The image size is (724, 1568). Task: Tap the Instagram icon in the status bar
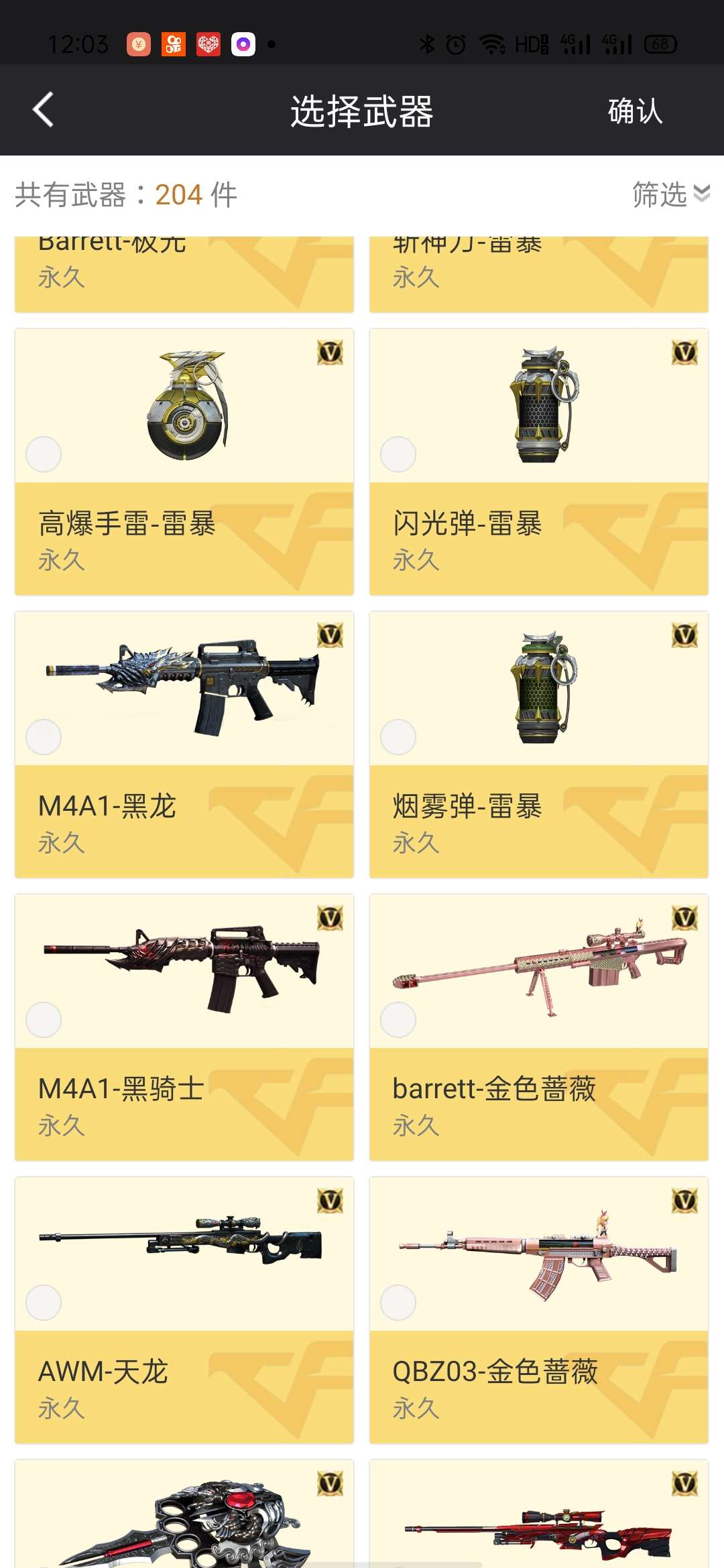pyautogui.click(x=243, y=44)
